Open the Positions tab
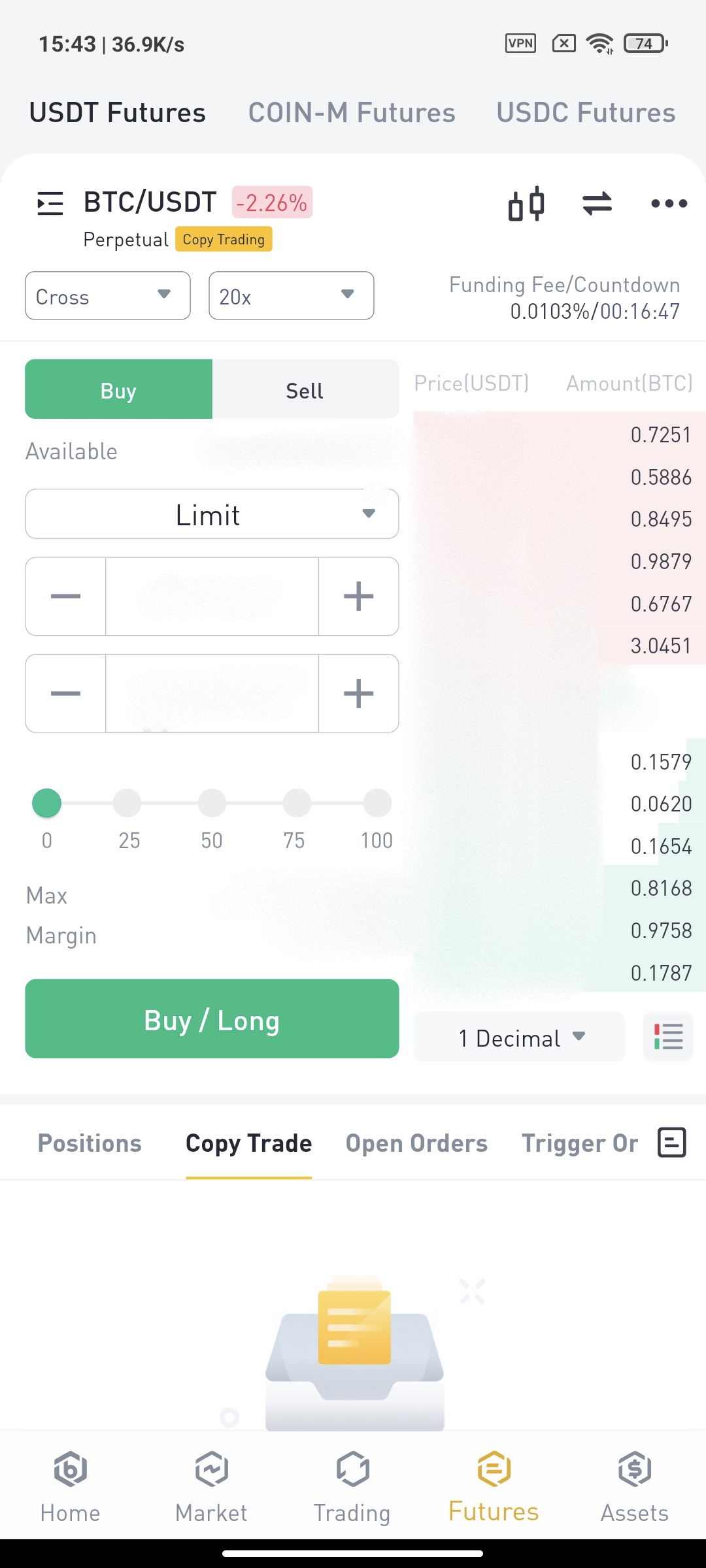 point(89,1143)
